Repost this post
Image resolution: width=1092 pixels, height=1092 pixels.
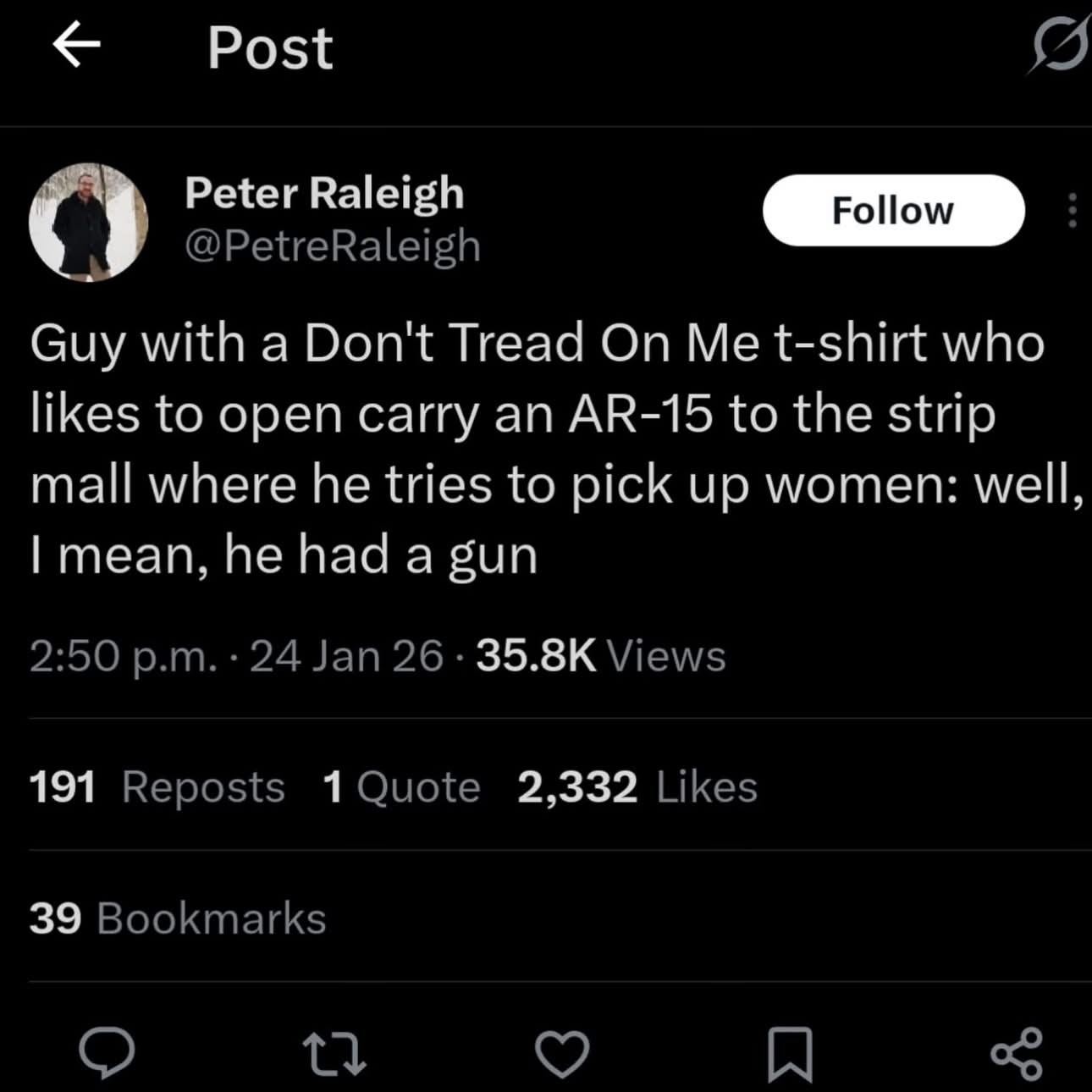coord(335,1054)
